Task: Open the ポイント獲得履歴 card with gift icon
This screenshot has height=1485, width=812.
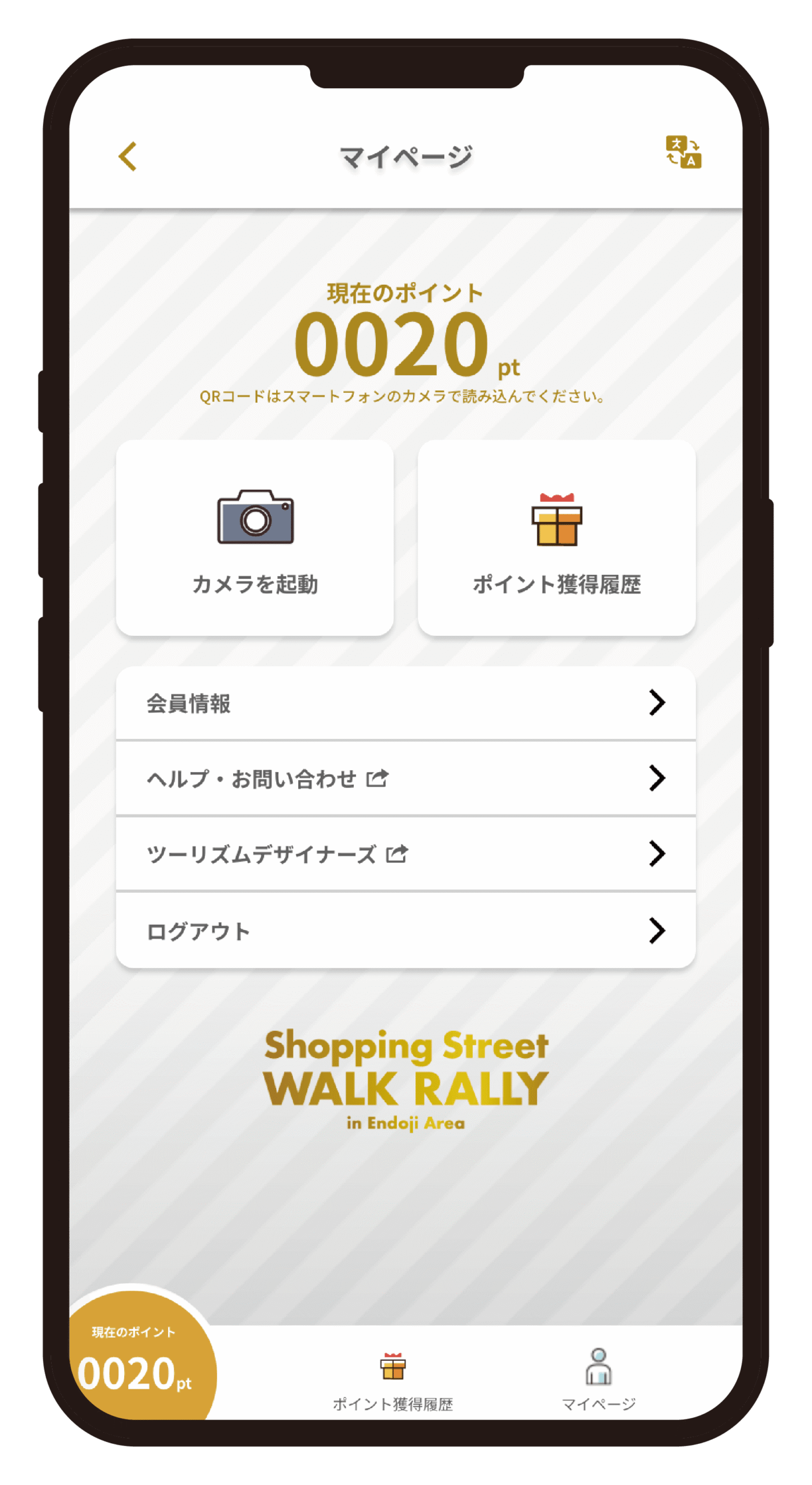Action: tap(556, 538)
